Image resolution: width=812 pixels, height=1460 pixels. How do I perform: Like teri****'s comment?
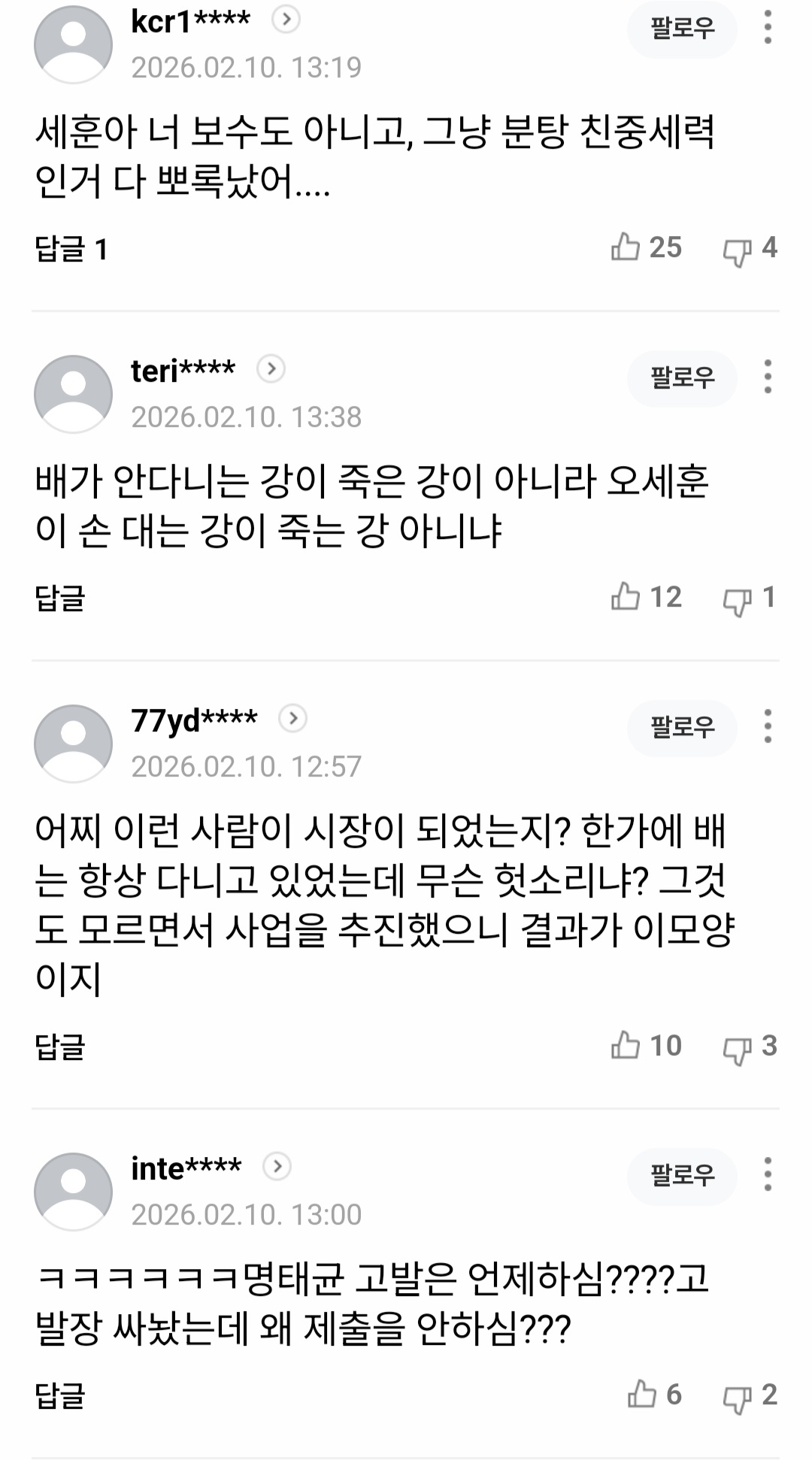coord(626,597)
